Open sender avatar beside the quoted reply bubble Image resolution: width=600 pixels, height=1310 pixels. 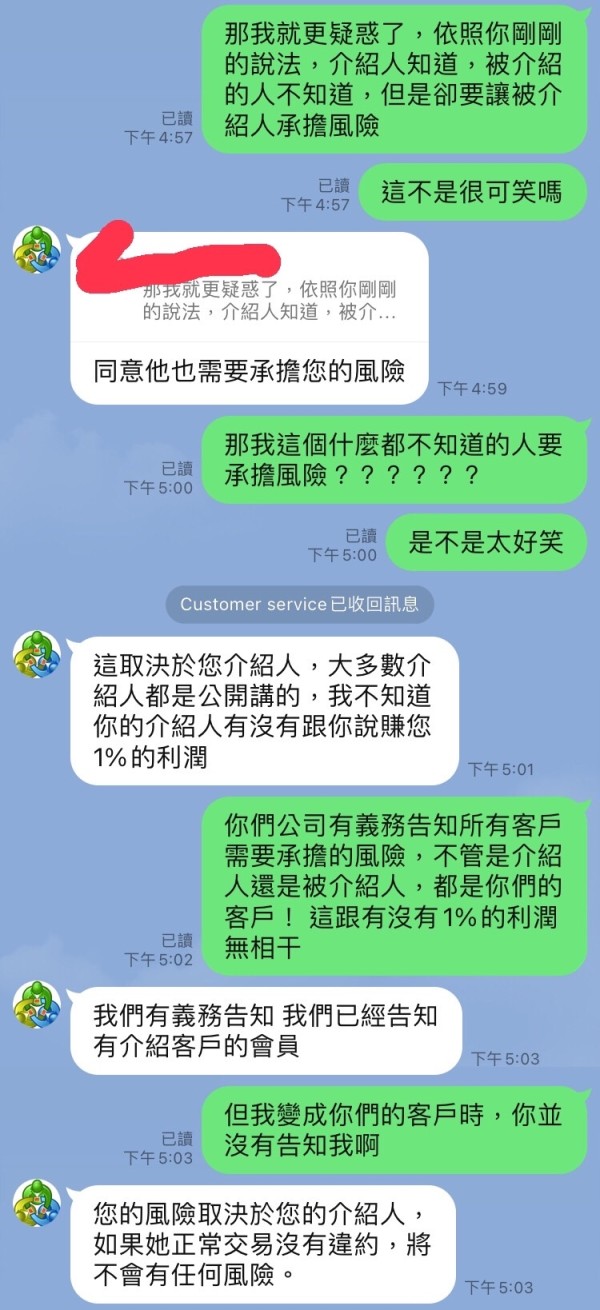(37, 250)
